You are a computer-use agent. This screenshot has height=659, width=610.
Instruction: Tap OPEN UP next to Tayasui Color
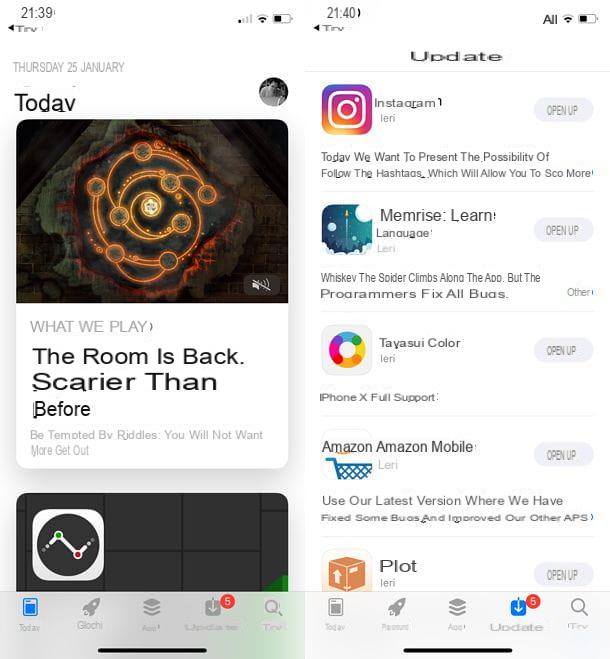pyautogui.click(x=563, y=350)
